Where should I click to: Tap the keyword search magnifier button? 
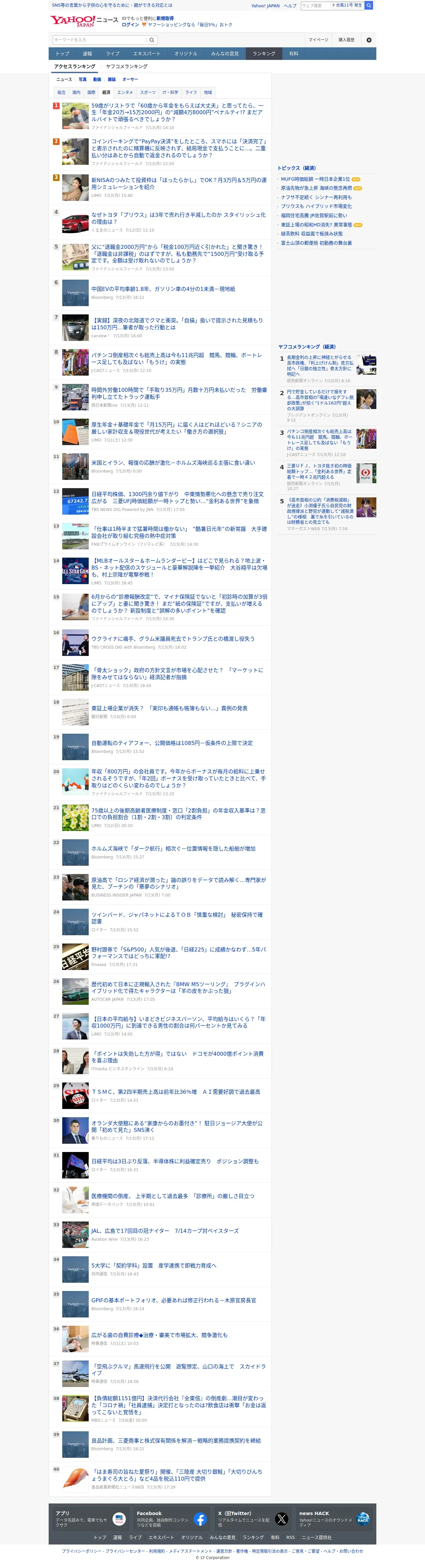tap(152, 40)
